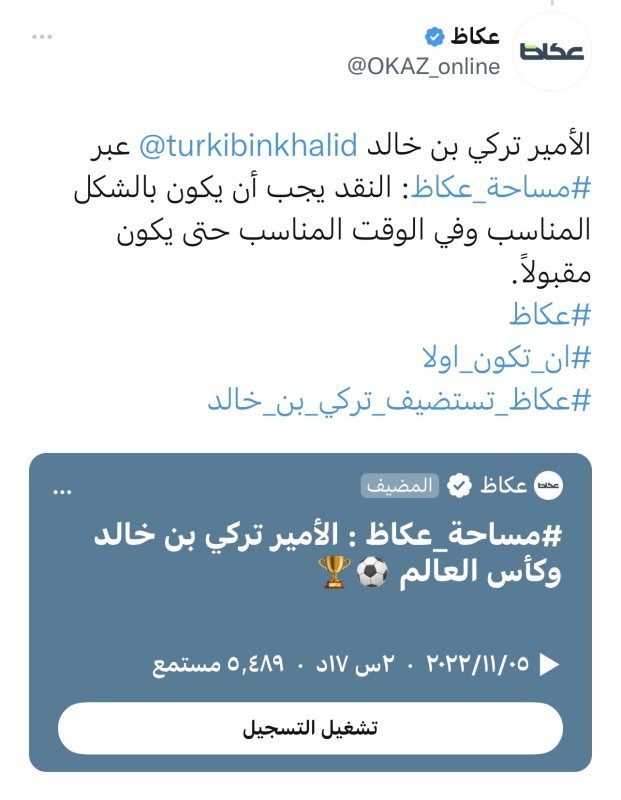Open the tweet's overflow menu
Viewport: 621px width, 800px height.
pos(40,37)
